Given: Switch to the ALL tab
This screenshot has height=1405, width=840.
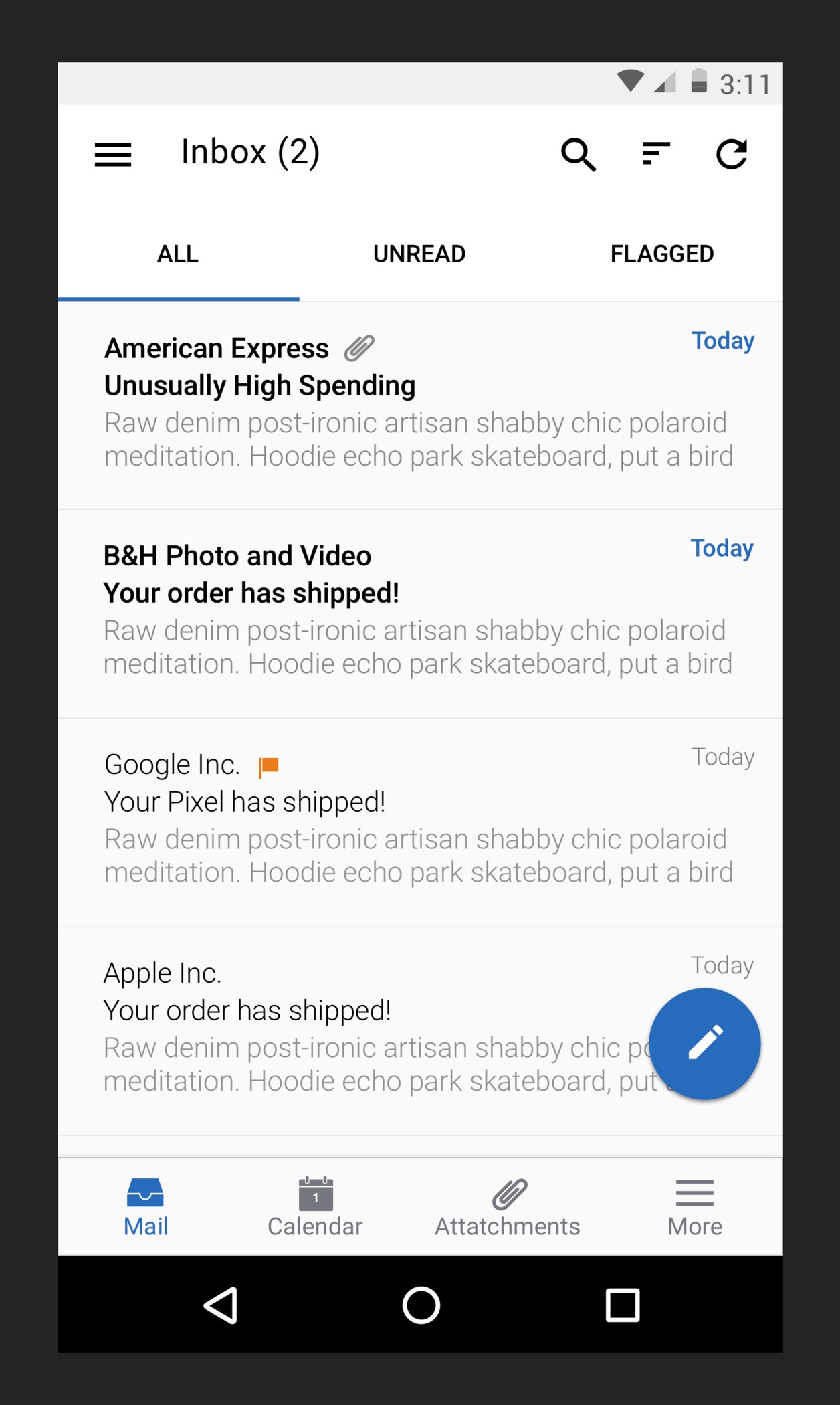Looking at the screenshot, I should click(178, 254).
